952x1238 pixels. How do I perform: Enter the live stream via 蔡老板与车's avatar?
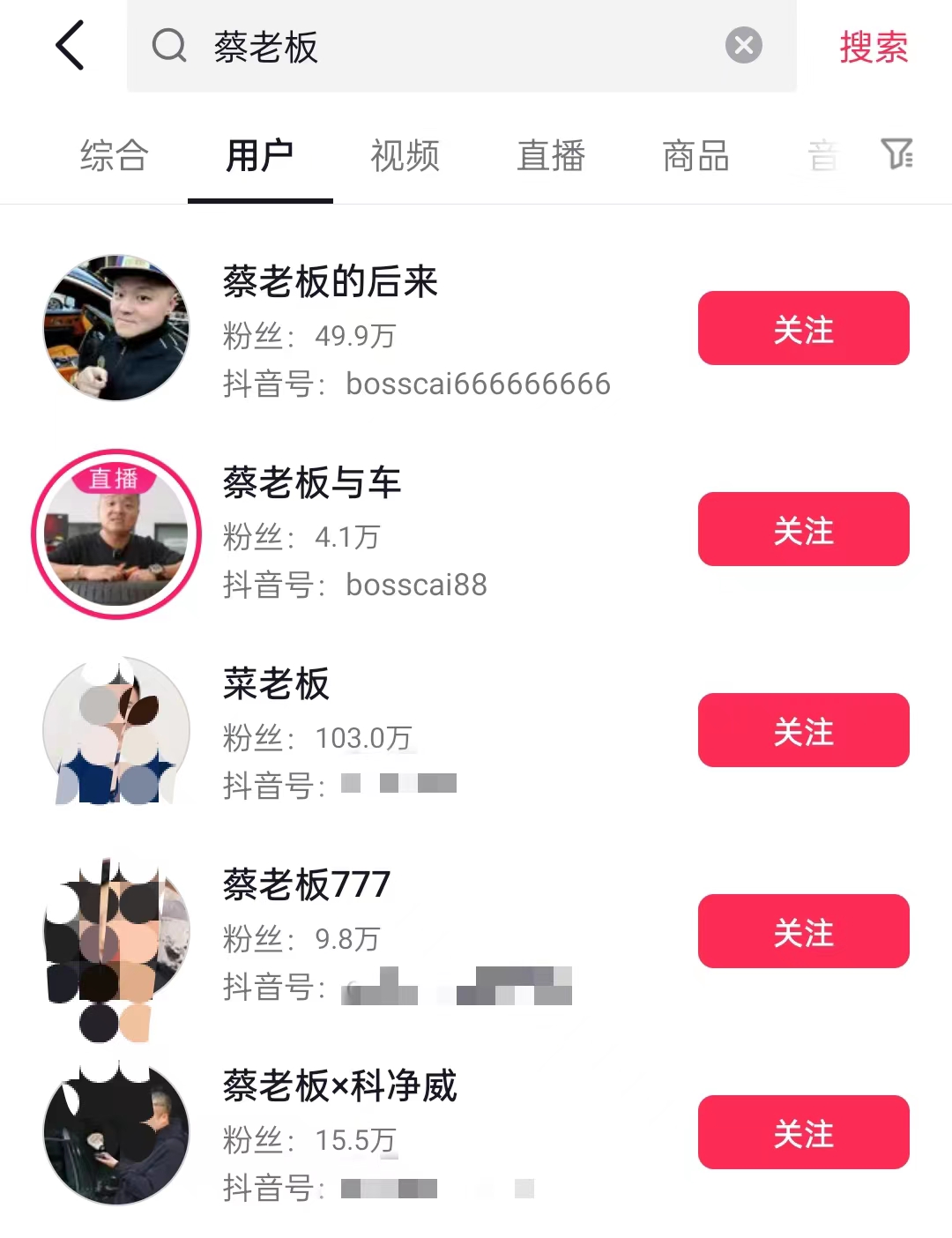(116, 534)
